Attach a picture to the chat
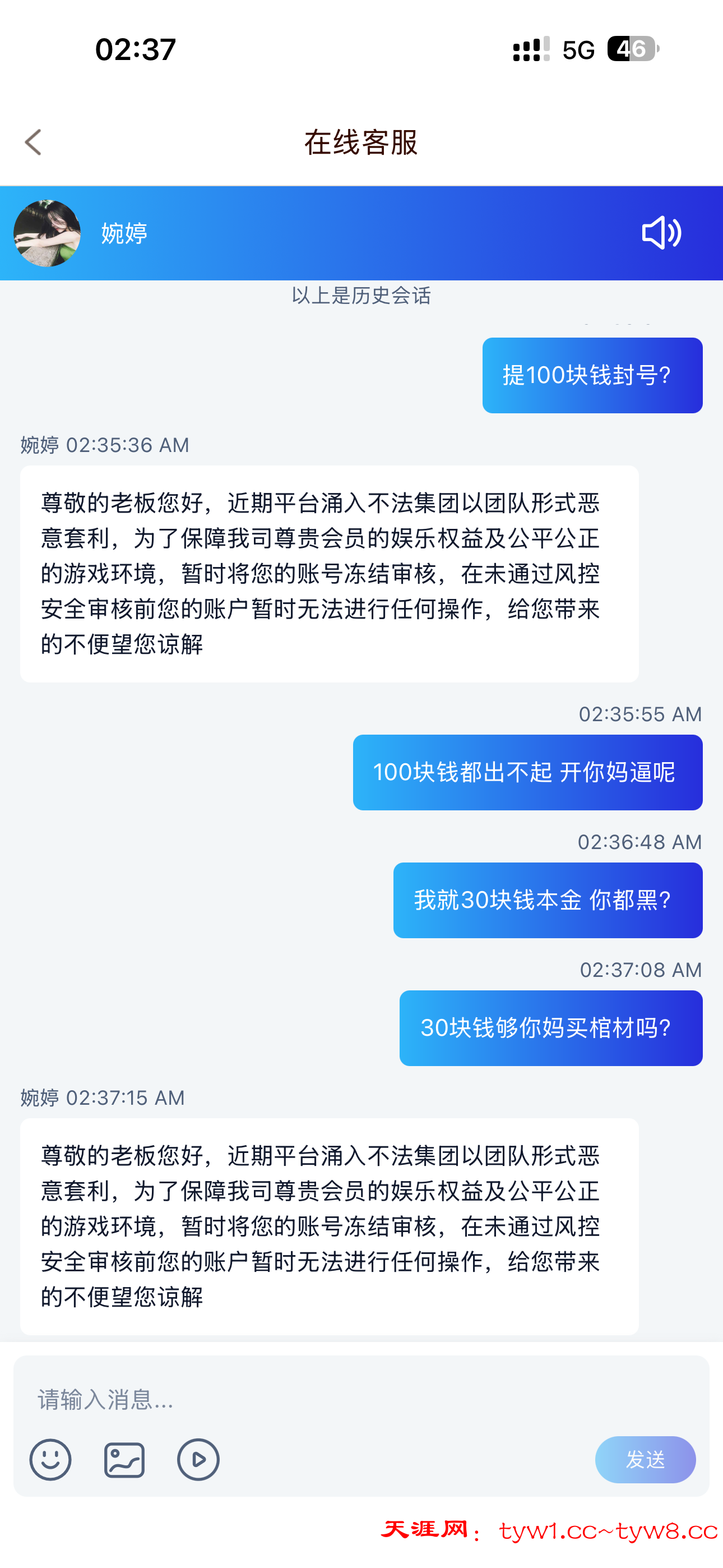 (124, 1460)
